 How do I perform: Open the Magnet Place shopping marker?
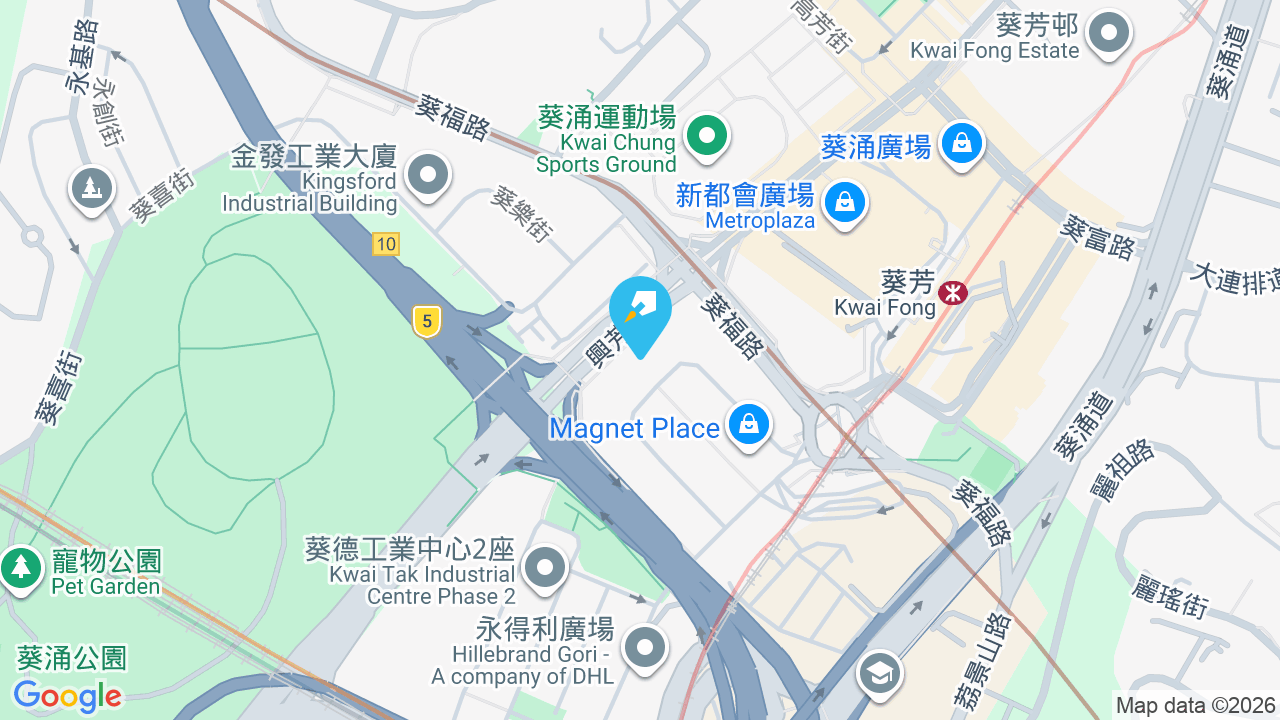pos(748,427)
